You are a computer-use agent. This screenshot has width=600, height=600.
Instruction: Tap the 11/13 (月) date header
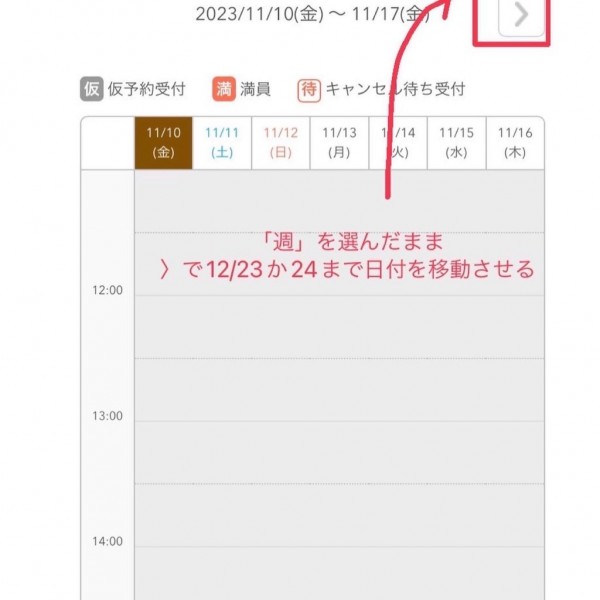(339, 143)
